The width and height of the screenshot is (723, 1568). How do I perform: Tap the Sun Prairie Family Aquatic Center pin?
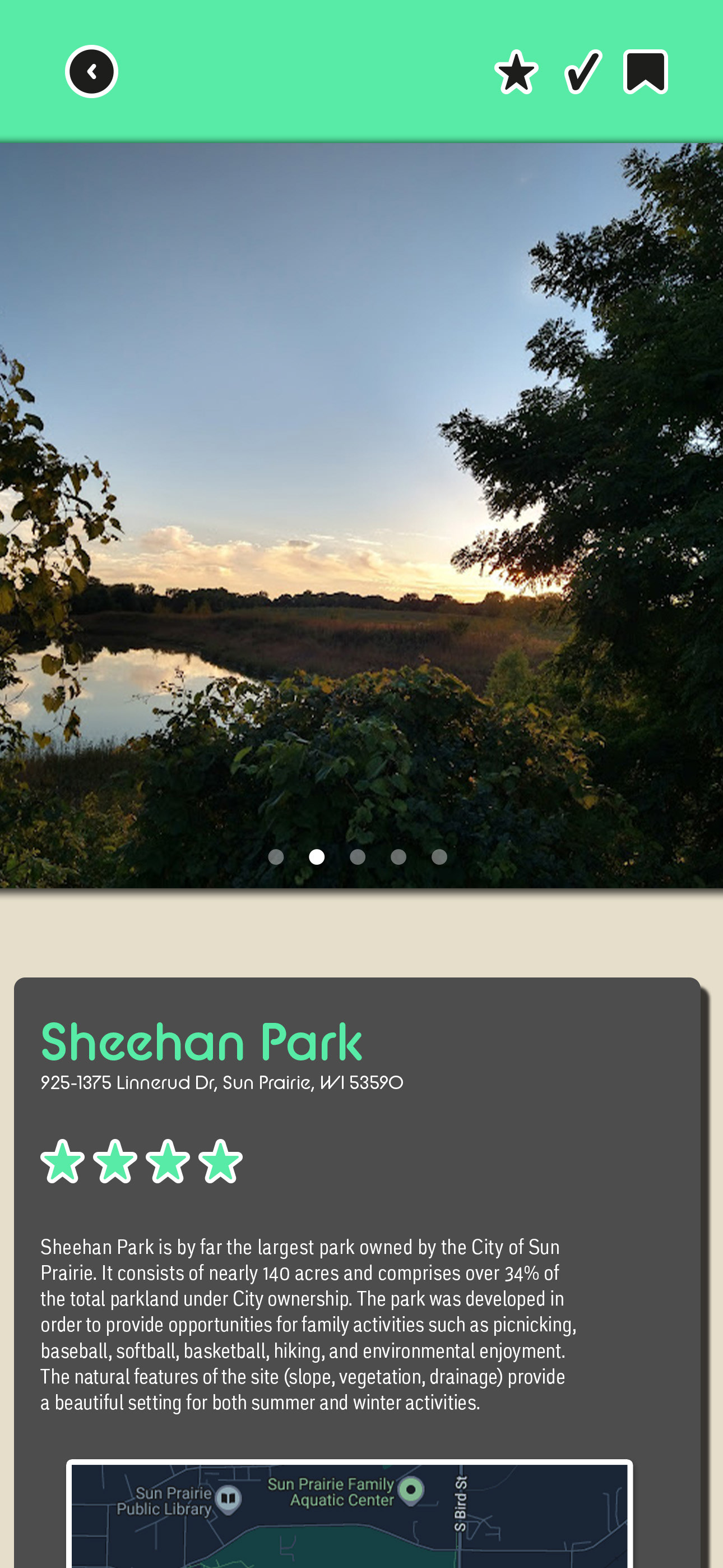click(x=411, y=1491)
